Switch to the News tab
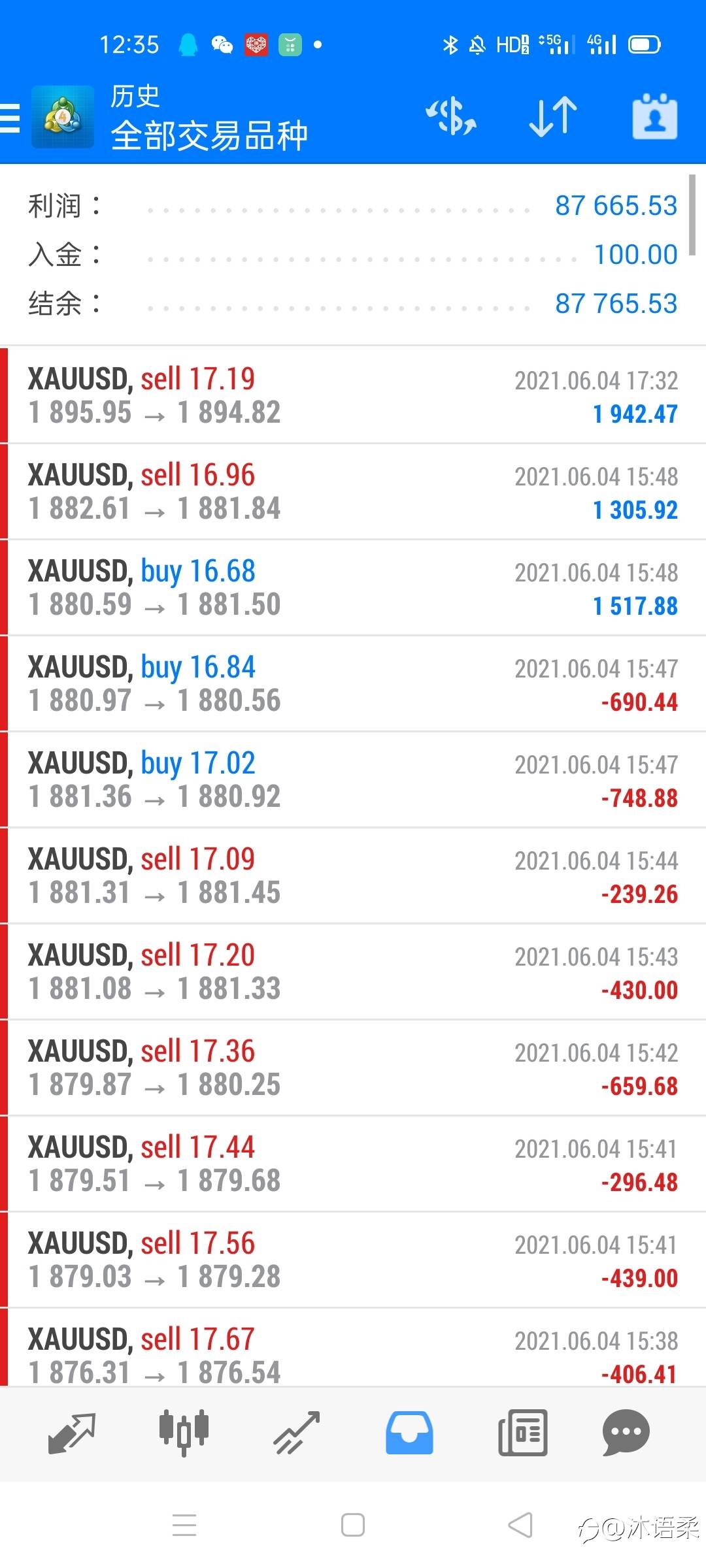Image resolution: width=706 pixels, height=1568 pixels. click(522, 1432)
